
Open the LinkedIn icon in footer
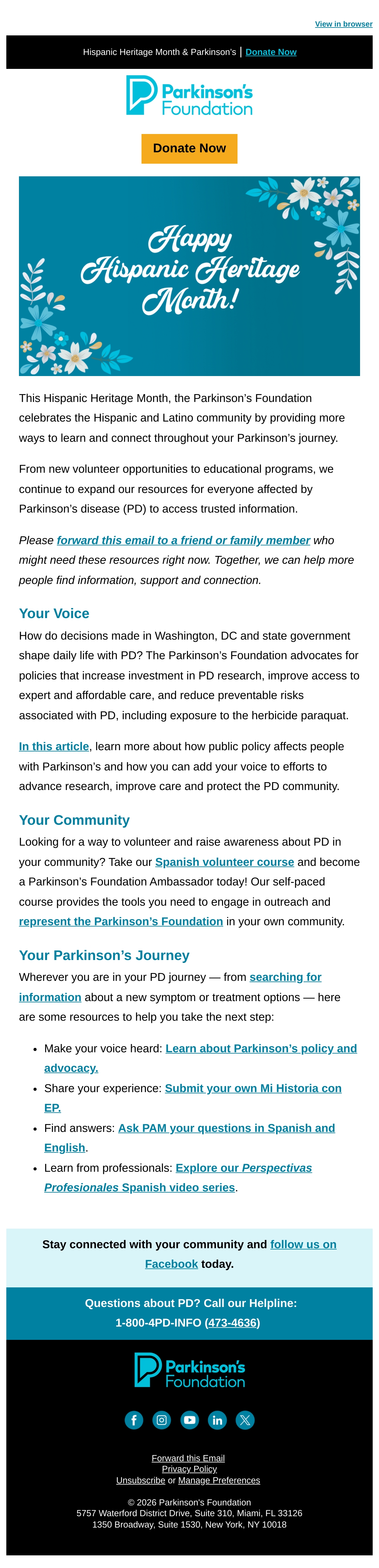(x=217, y=1420)
